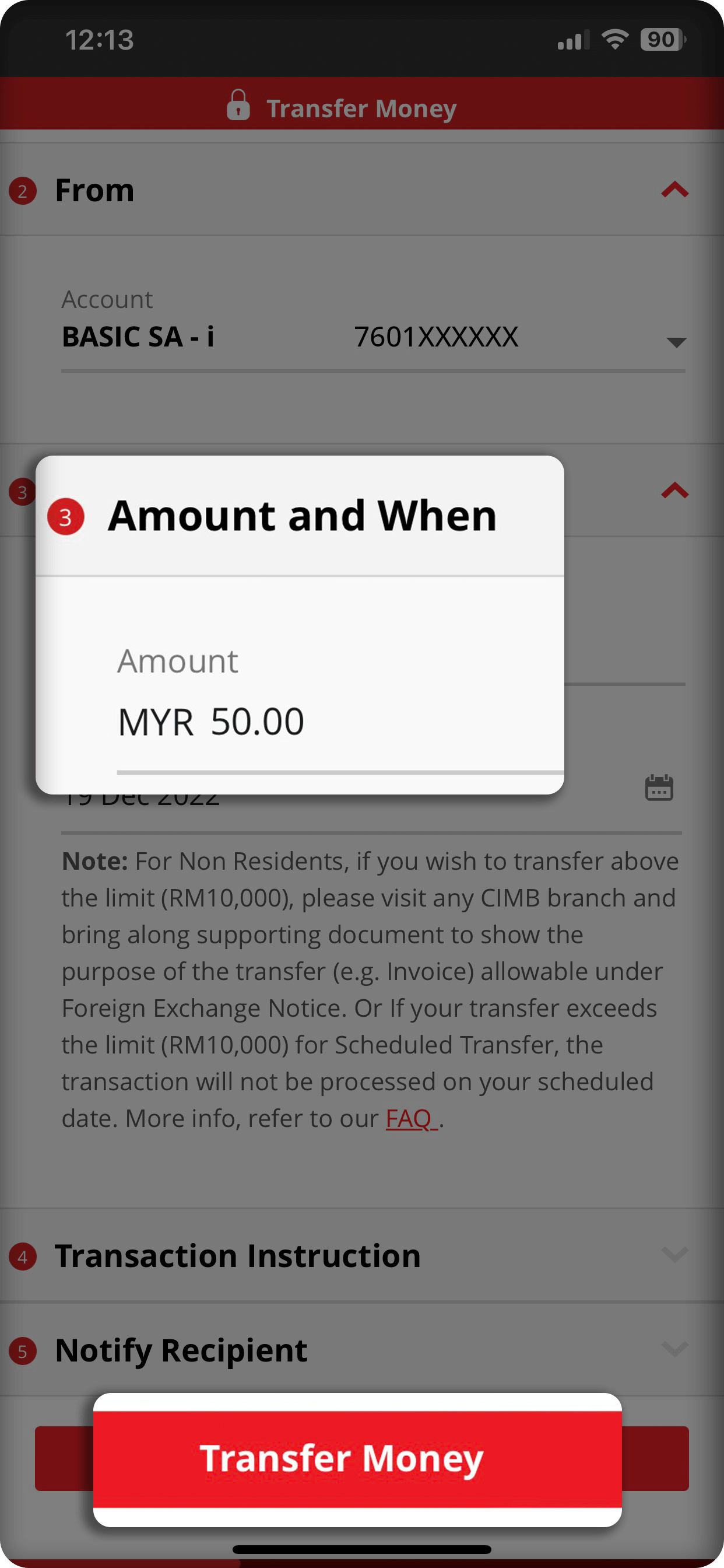
Task: Open the calendar date picker
Action: point(659,787)
